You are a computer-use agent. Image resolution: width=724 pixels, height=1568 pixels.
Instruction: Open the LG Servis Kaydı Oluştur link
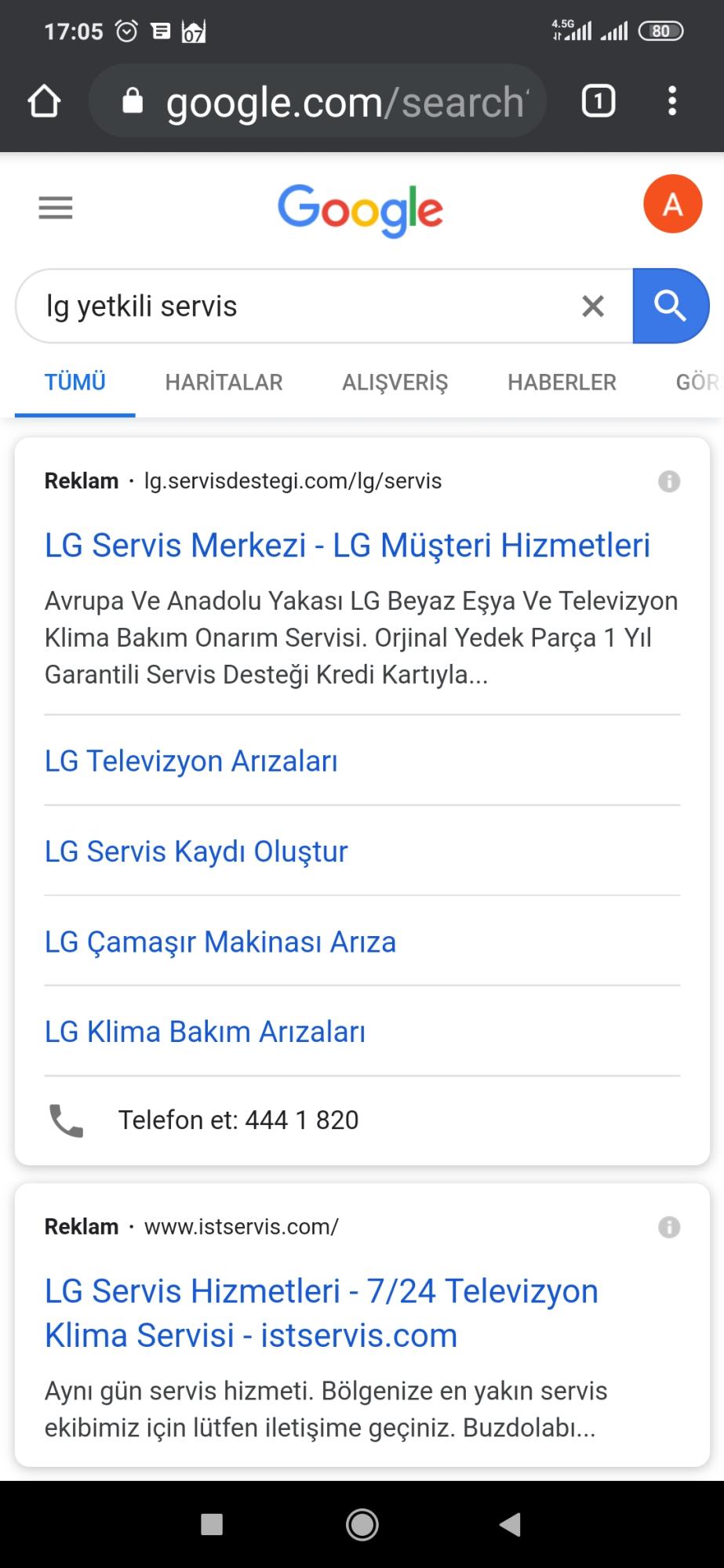(196, 851)
